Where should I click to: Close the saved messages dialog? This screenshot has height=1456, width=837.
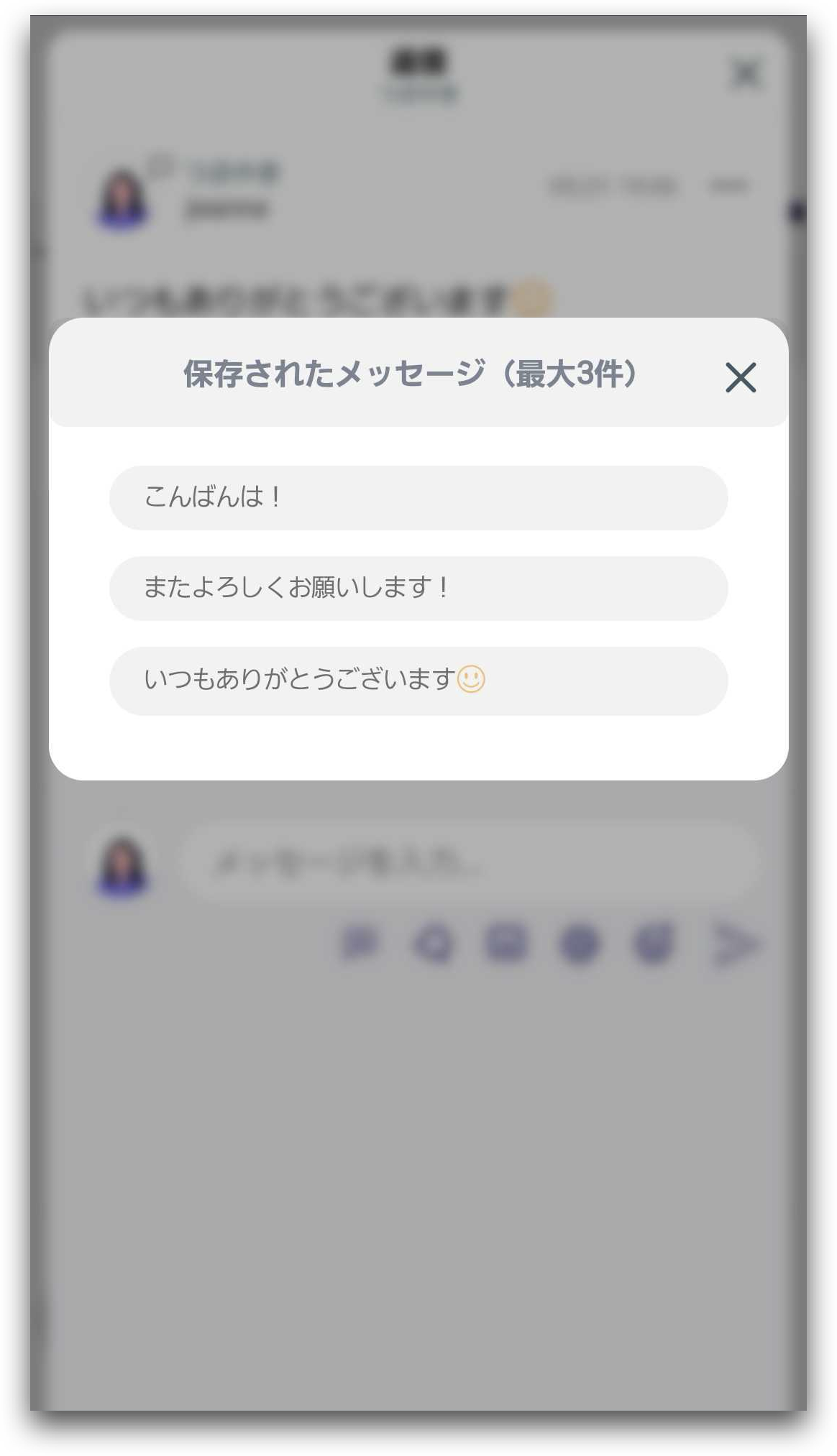(740, 377)
